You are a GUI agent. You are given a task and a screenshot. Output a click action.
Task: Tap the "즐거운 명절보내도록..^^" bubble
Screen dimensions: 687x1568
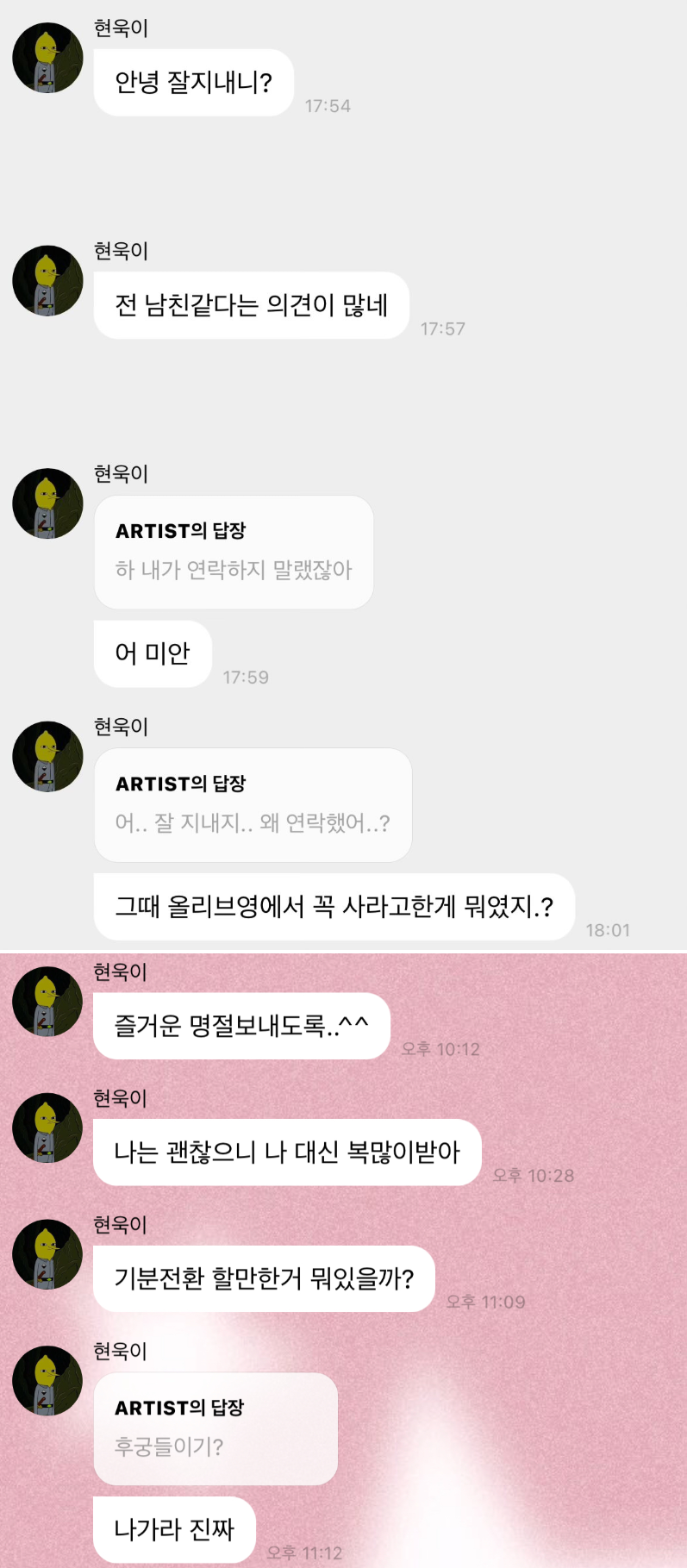pos(240,1026)
